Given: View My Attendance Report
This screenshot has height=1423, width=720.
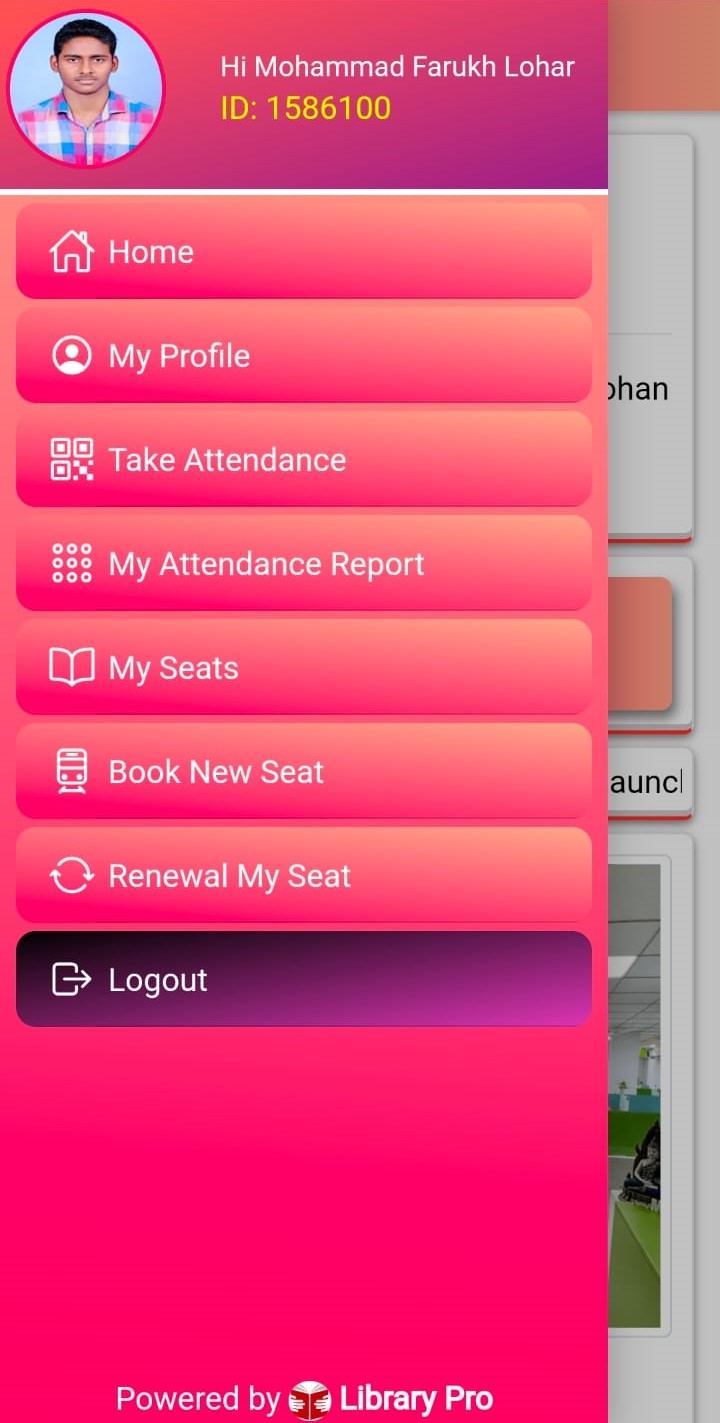Looking at the screenshot, I should pos(303,563).
